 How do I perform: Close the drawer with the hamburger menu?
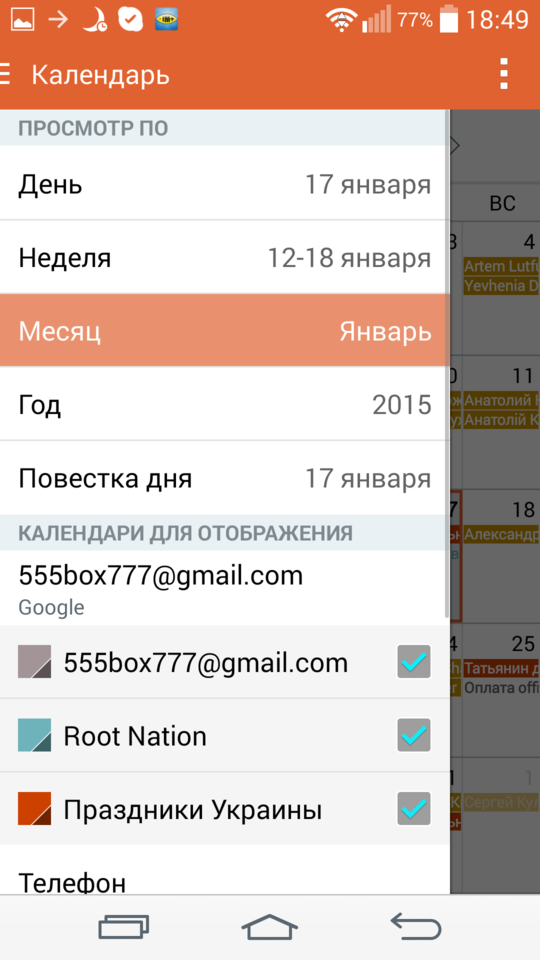click(6, 75)
